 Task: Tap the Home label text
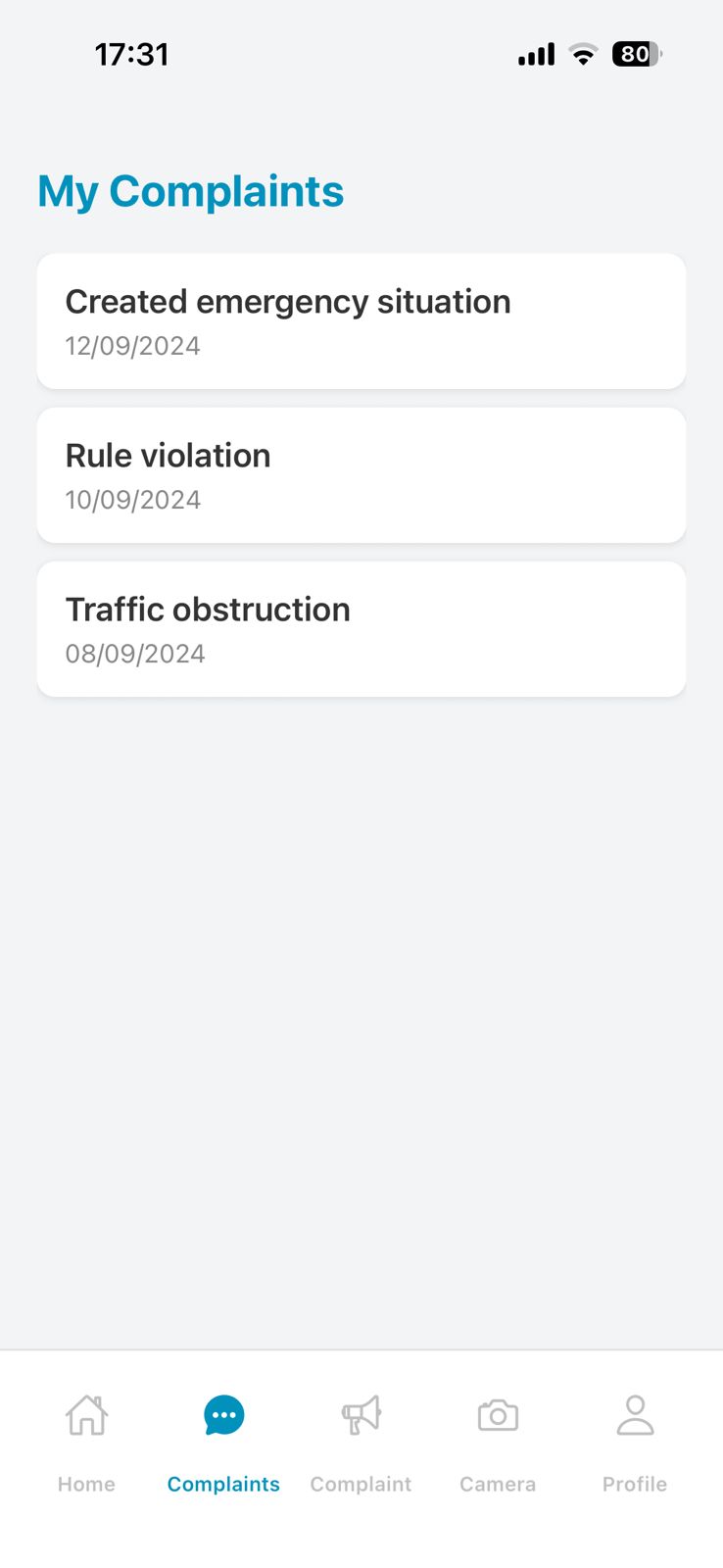(86, 1484)
